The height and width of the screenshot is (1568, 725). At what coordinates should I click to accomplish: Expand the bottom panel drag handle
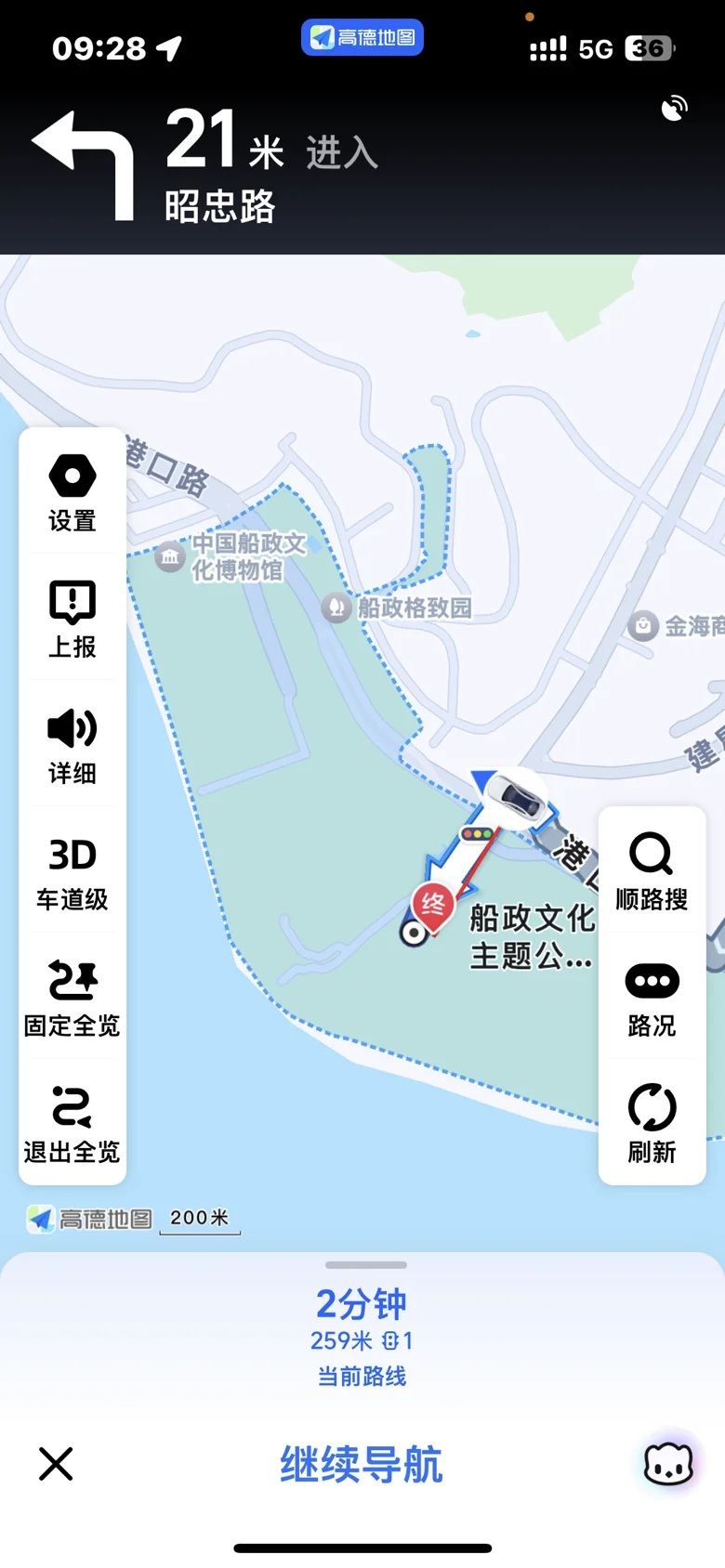click(x=366, y=1265)
